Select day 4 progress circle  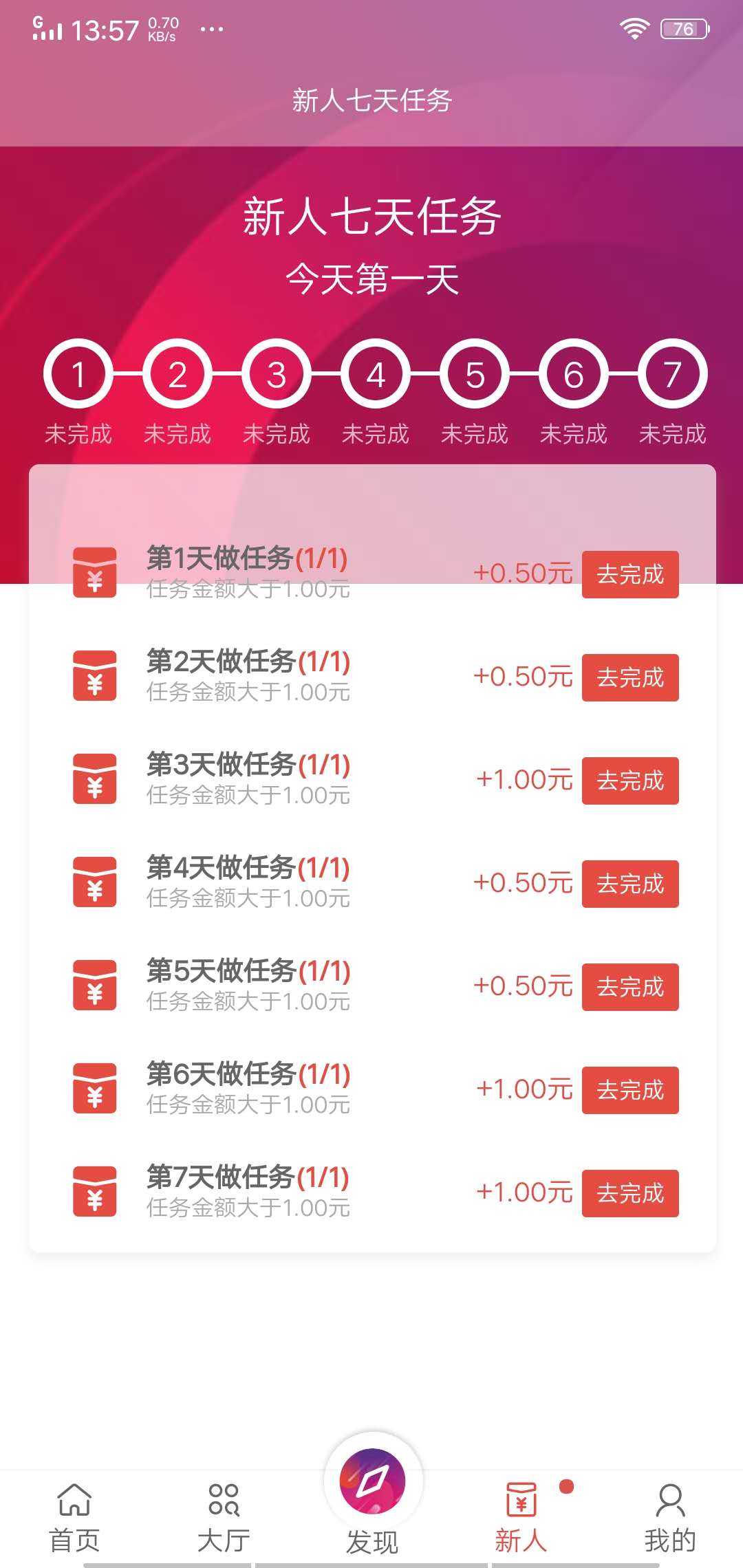(x=374, y=375)
